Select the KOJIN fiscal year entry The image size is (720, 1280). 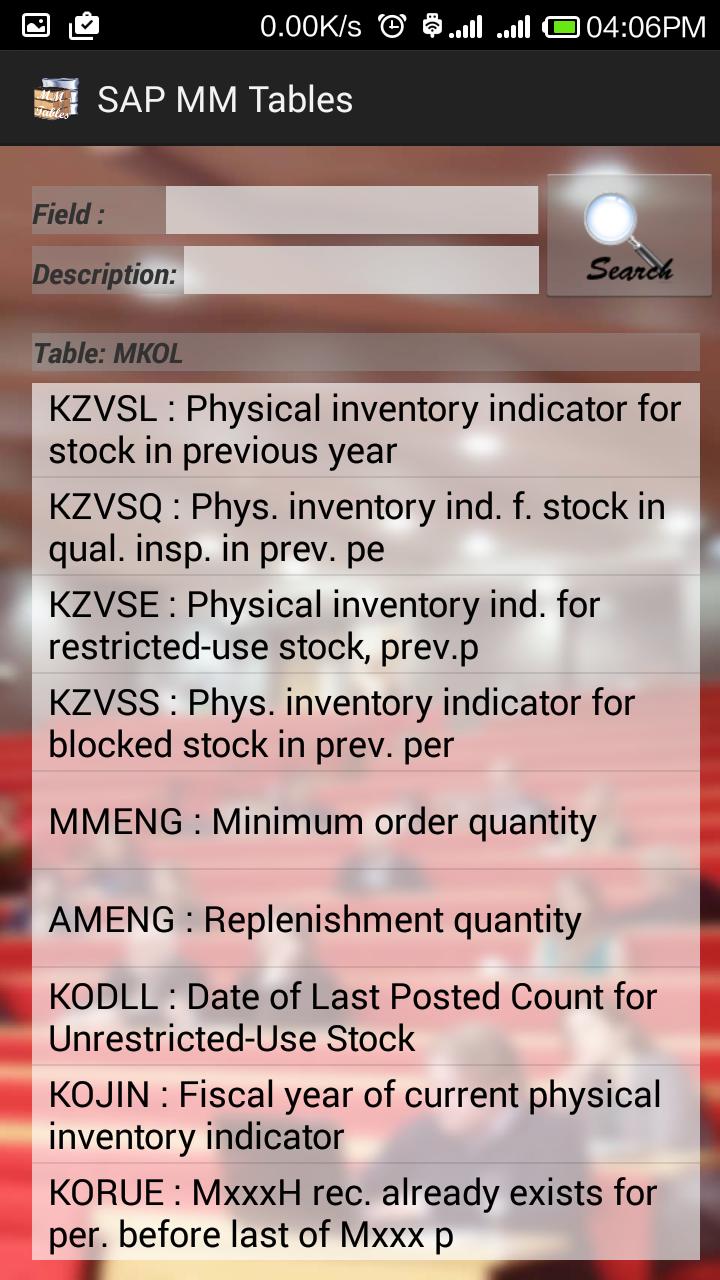click(365, 1114)
